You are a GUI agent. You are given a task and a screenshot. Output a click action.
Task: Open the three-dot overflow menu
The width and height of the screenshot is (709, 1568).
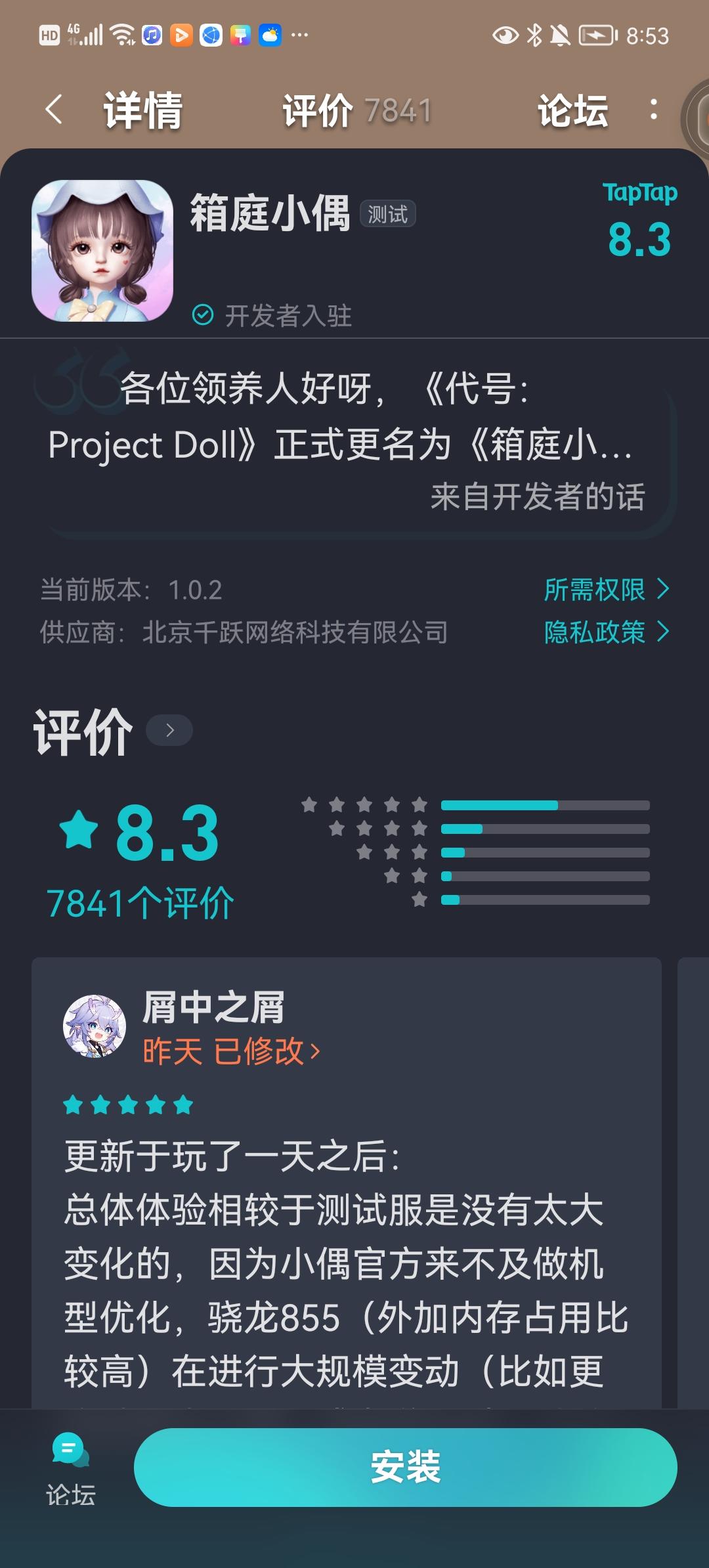pos(653,109)
